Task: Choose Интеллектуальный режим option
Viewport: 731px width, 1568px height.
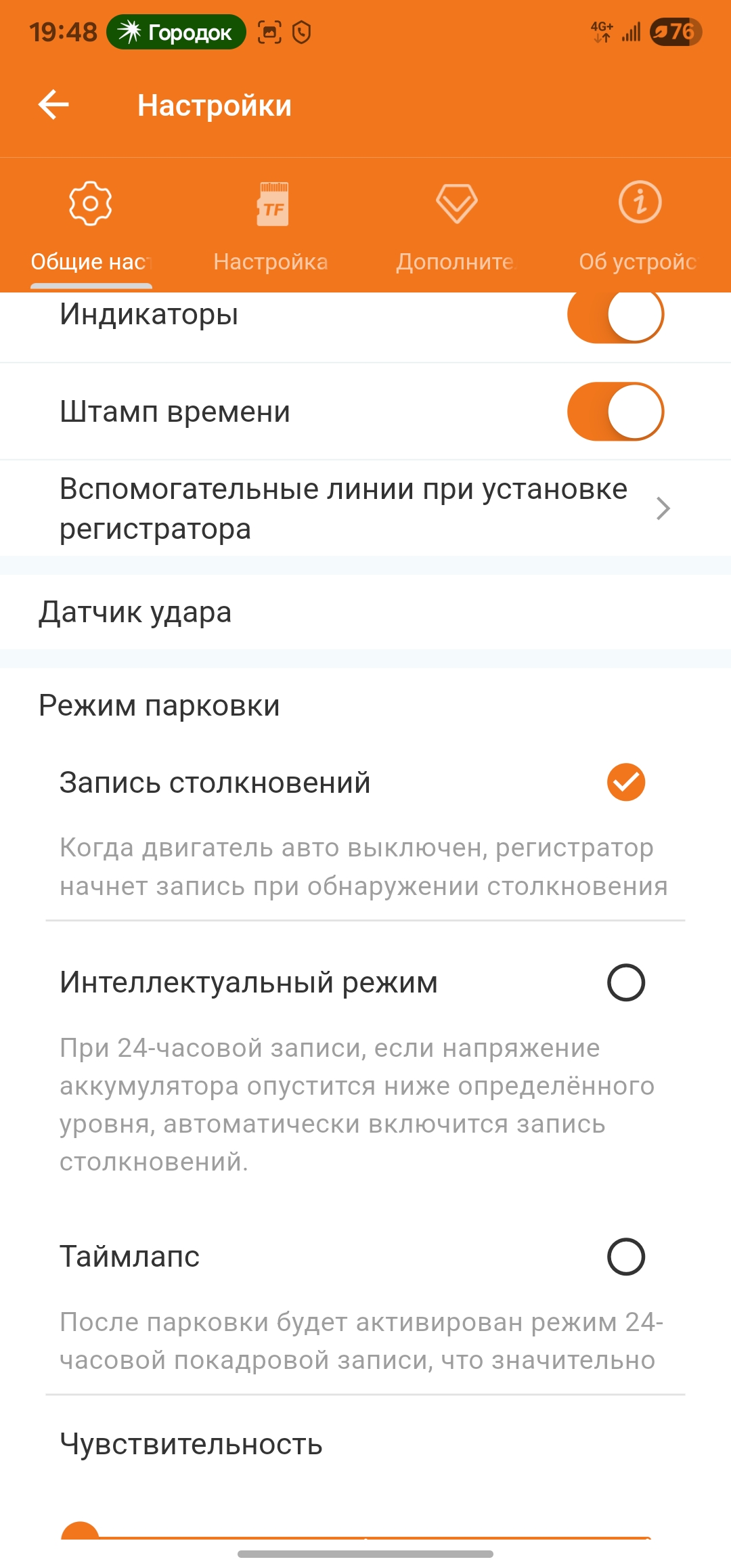Action: click(625, 982)
